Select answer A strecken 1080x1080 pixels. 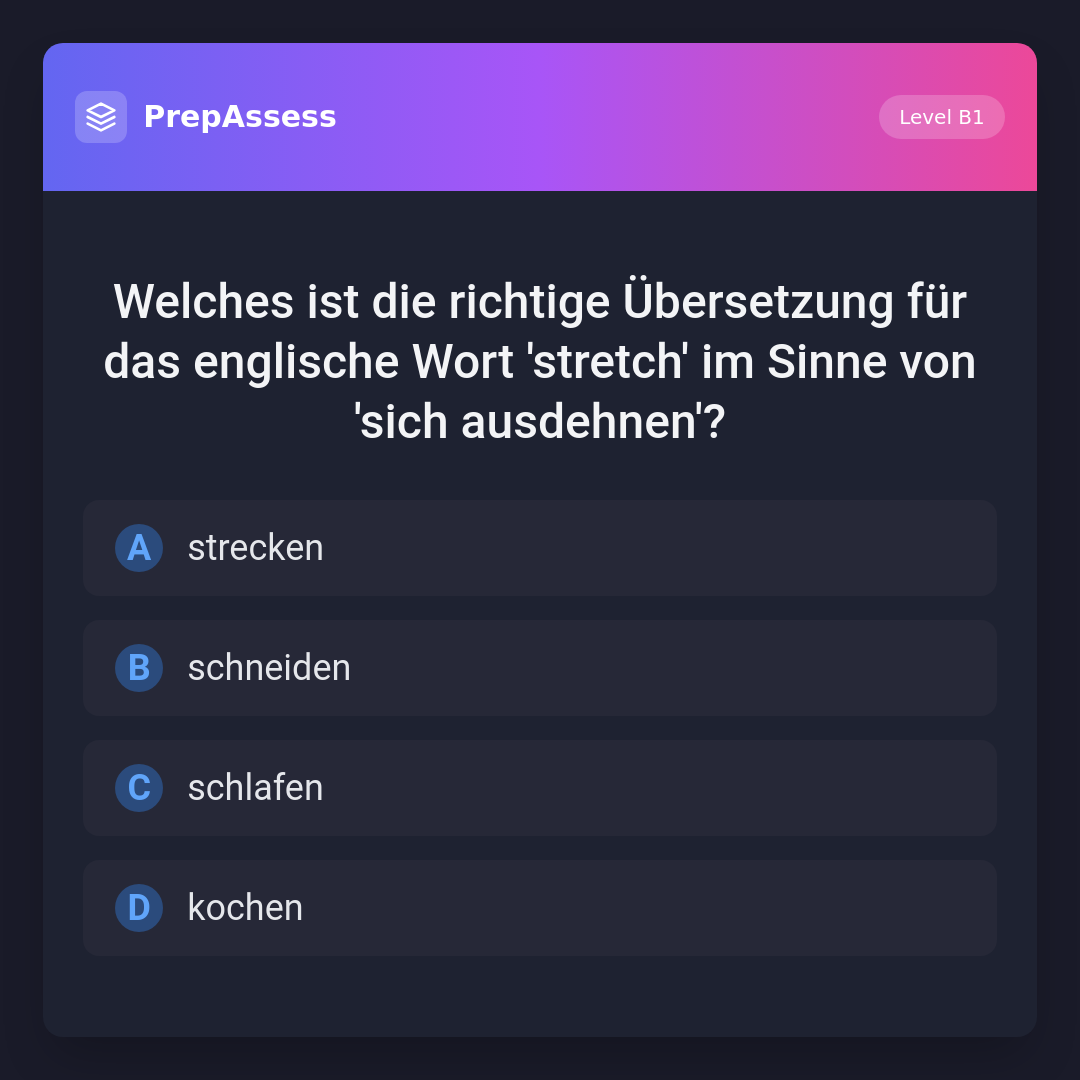click(x=540, y=548)
